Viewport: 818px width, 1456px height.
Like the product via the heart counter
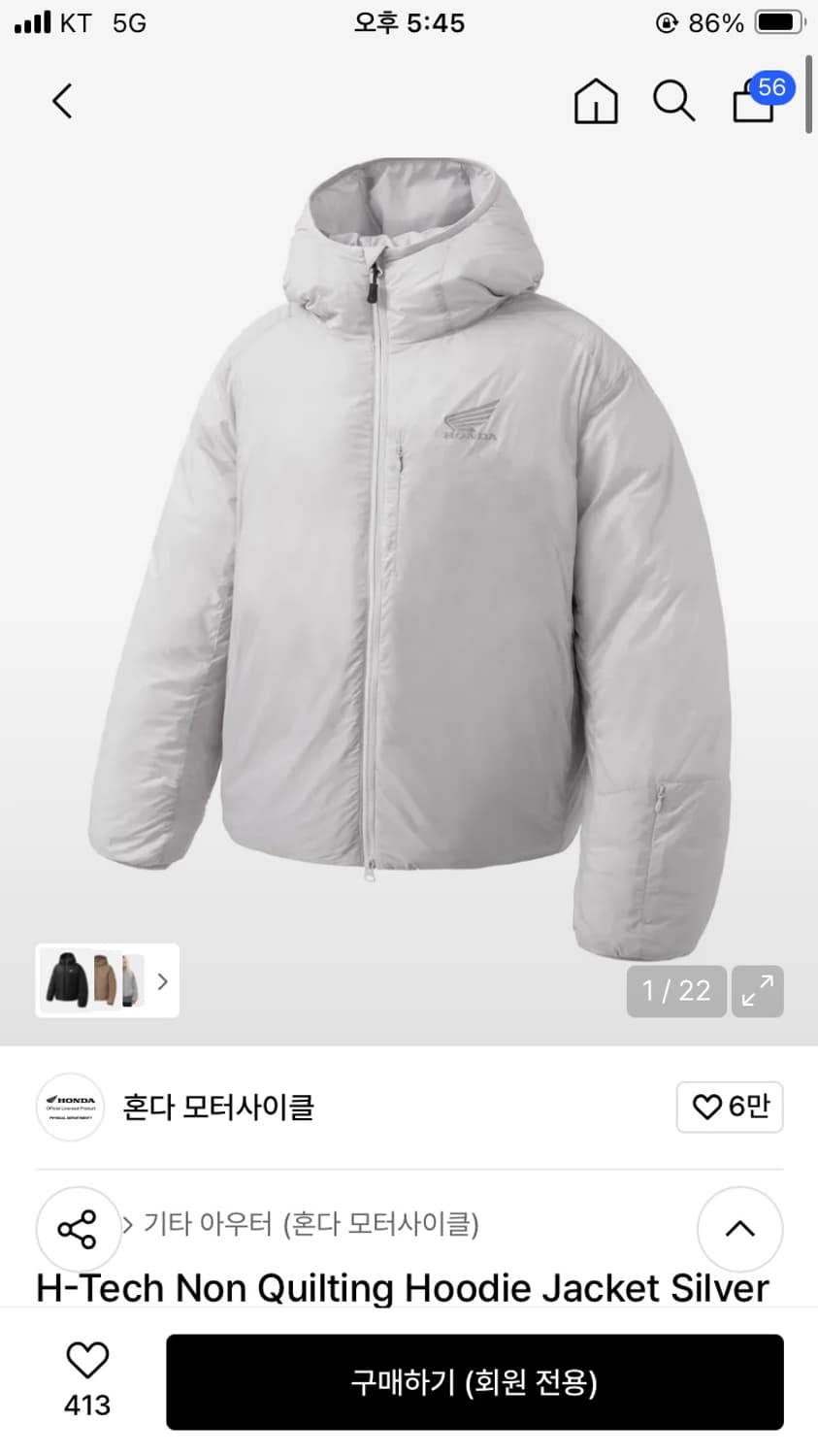[x=87, y=1380]
